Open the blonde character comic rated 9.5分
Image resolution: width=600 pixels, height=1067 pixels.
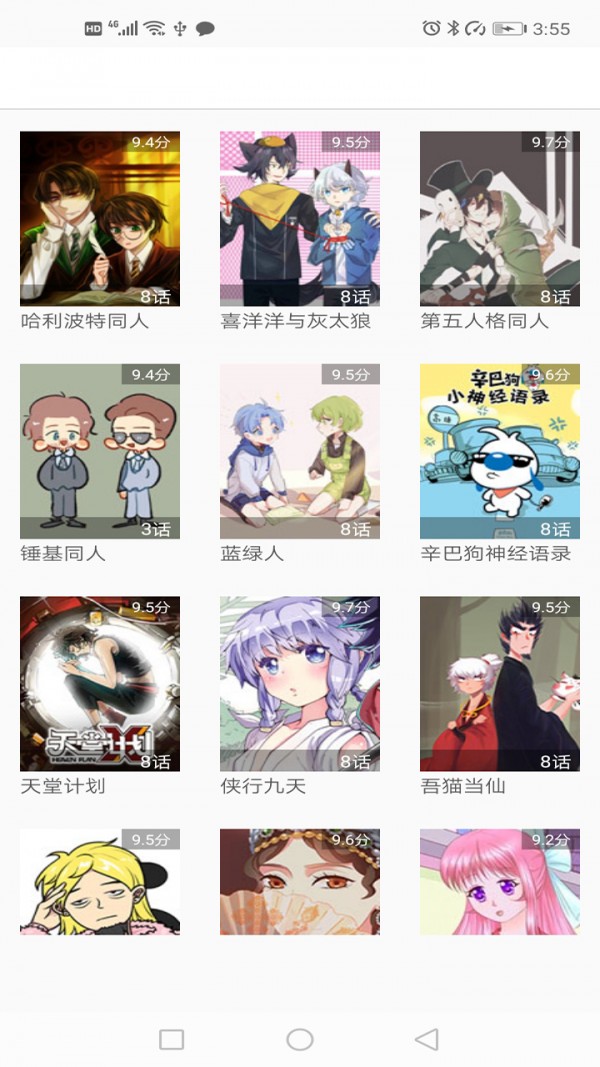(x=100, y=882)
